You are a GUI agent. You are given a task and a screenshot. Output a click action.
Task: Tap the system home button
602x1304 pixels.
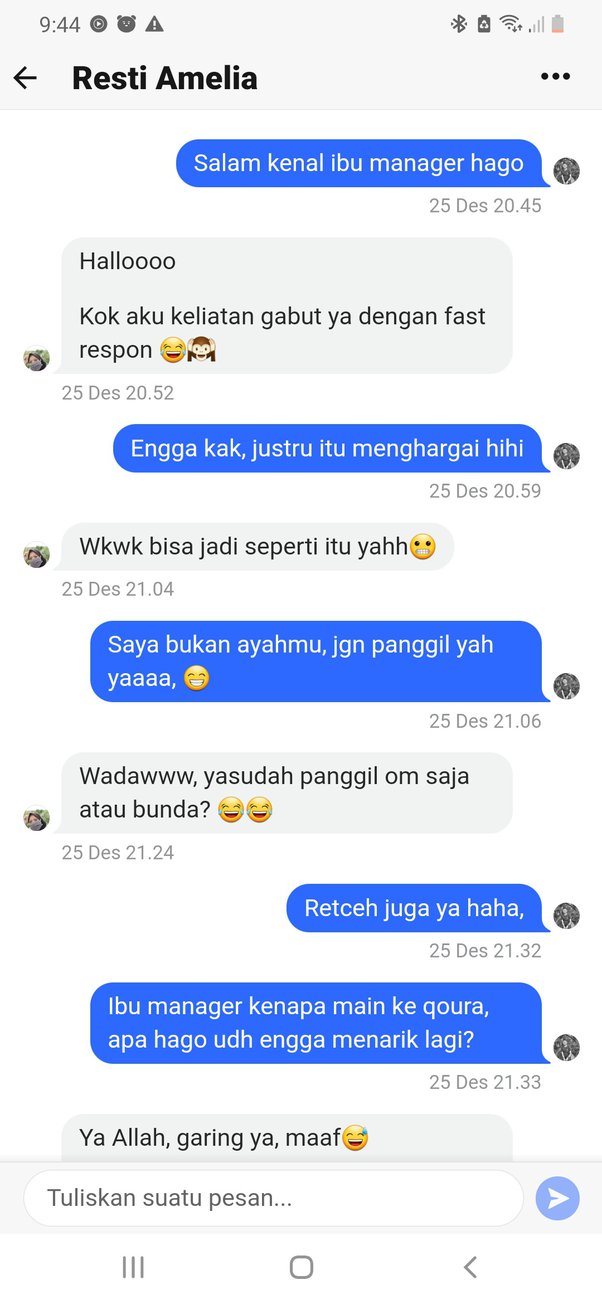pyautogui.click(x=301, y=1268)
